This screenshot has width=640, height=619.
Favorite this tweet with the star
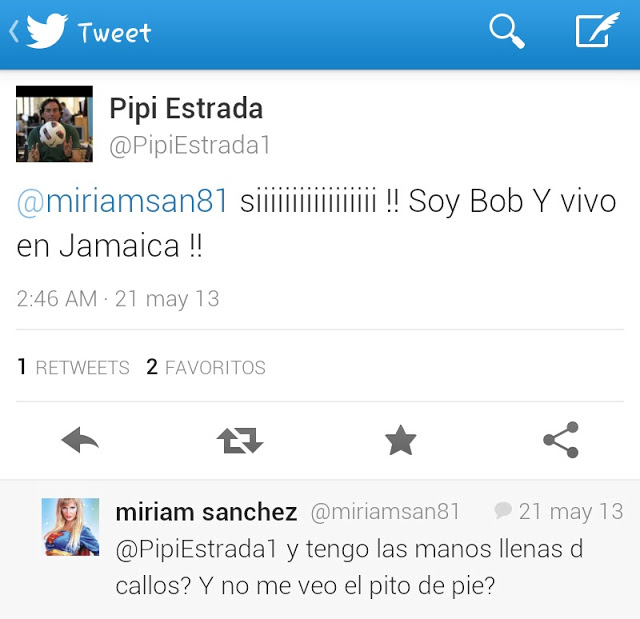pos(400,440)
